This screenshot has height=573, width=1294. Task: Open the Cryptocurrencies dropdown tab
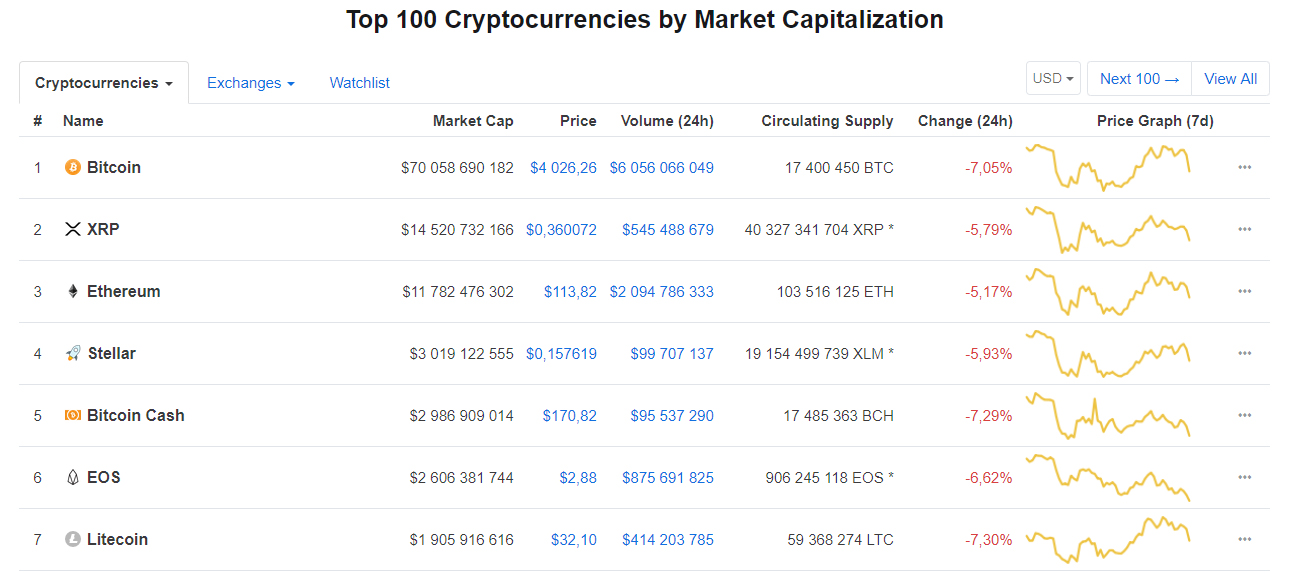tap(103, 83)
